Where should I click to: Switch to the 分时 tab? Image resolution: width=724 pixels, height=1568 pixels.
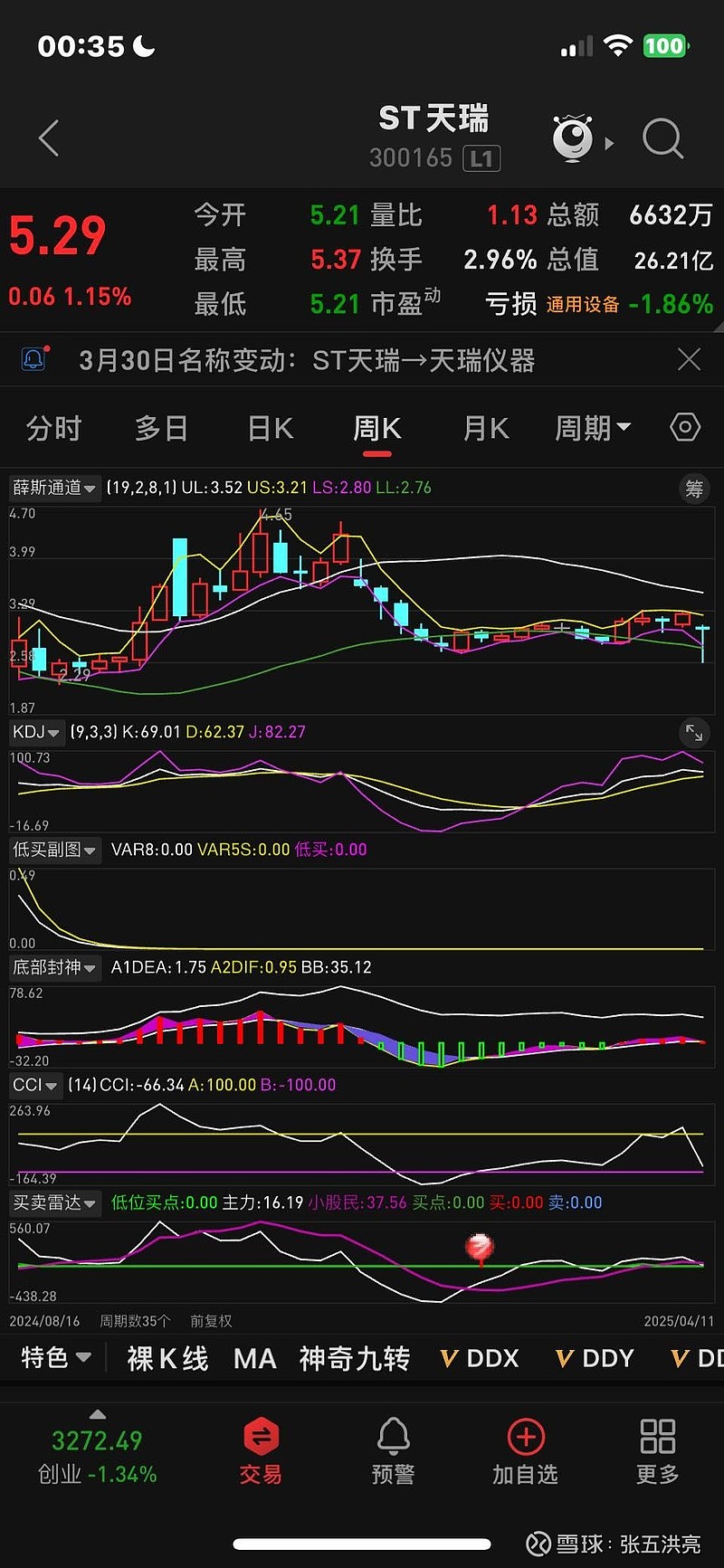pyautogui.click(x=53, y=427)
